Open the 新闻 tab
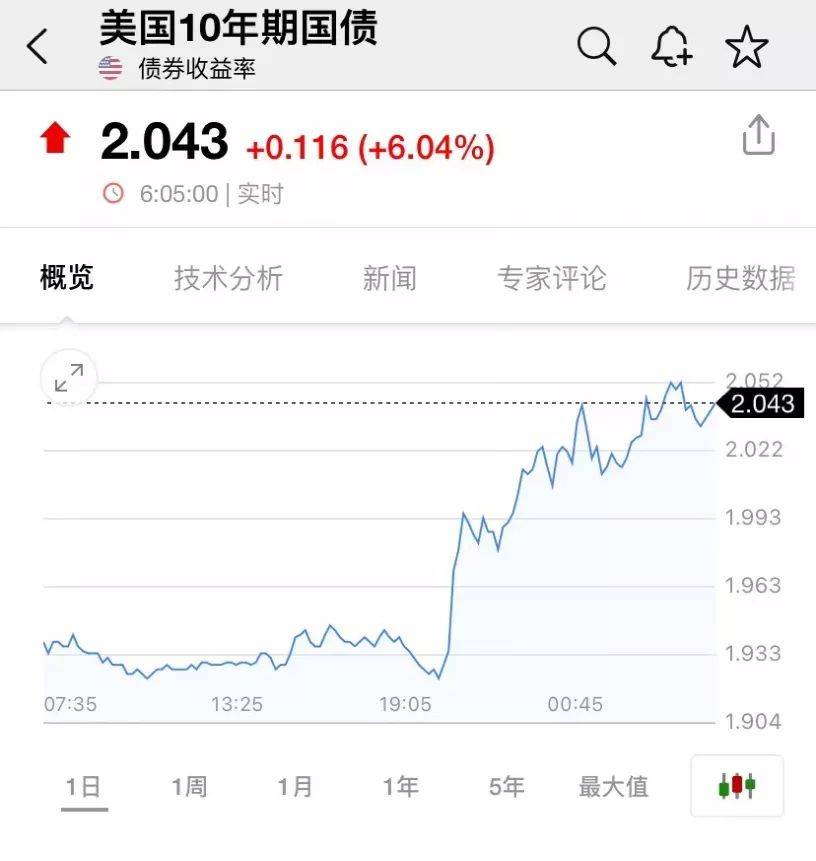This screenshot has height=861, width=816. coord(389,278)
